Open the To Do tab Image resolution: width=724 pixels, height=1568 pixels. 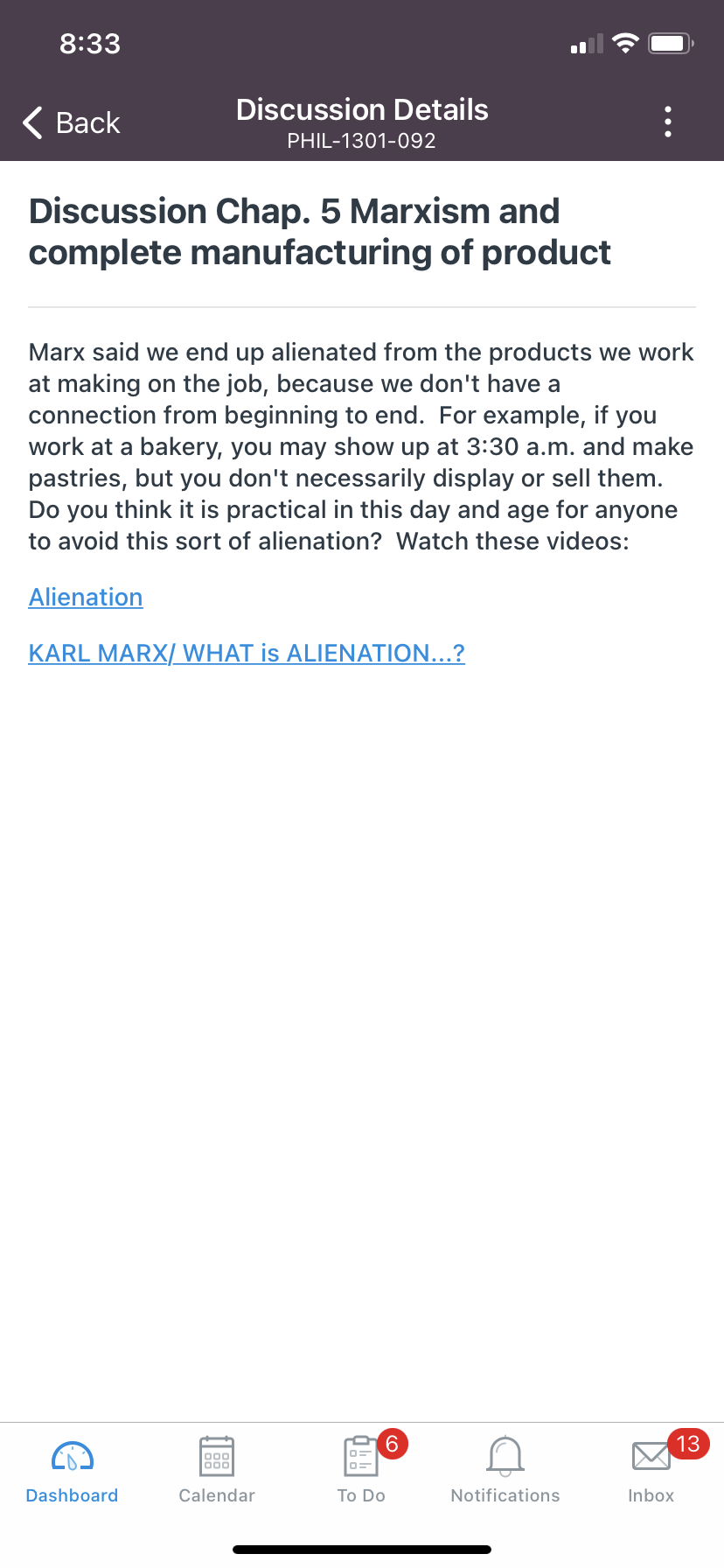pyautogui.click(x=361, y=1470)
